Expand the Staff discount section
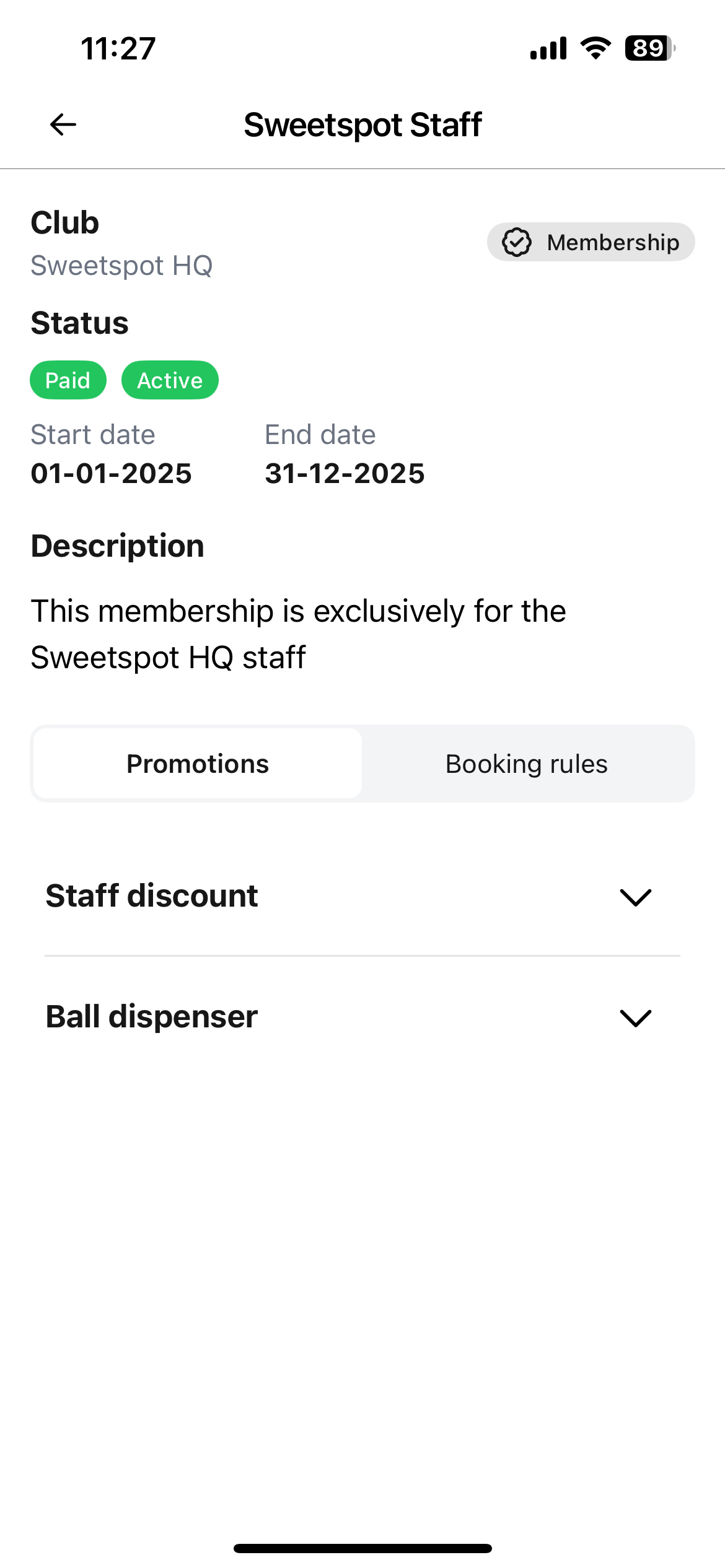Viewport: 725px width, 1568px height. point(635,897)
